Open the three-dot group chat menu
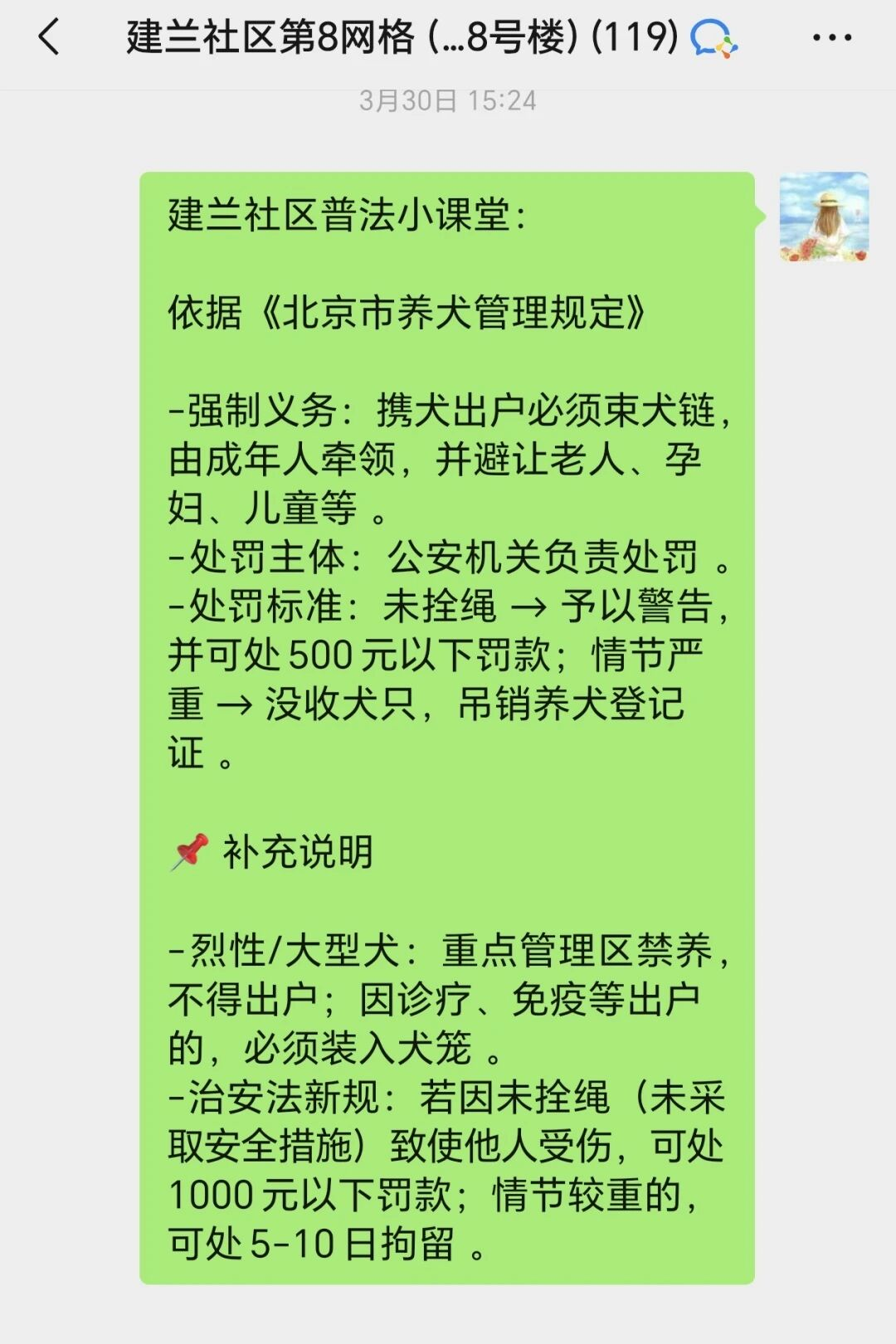 (x=831, y=38)
